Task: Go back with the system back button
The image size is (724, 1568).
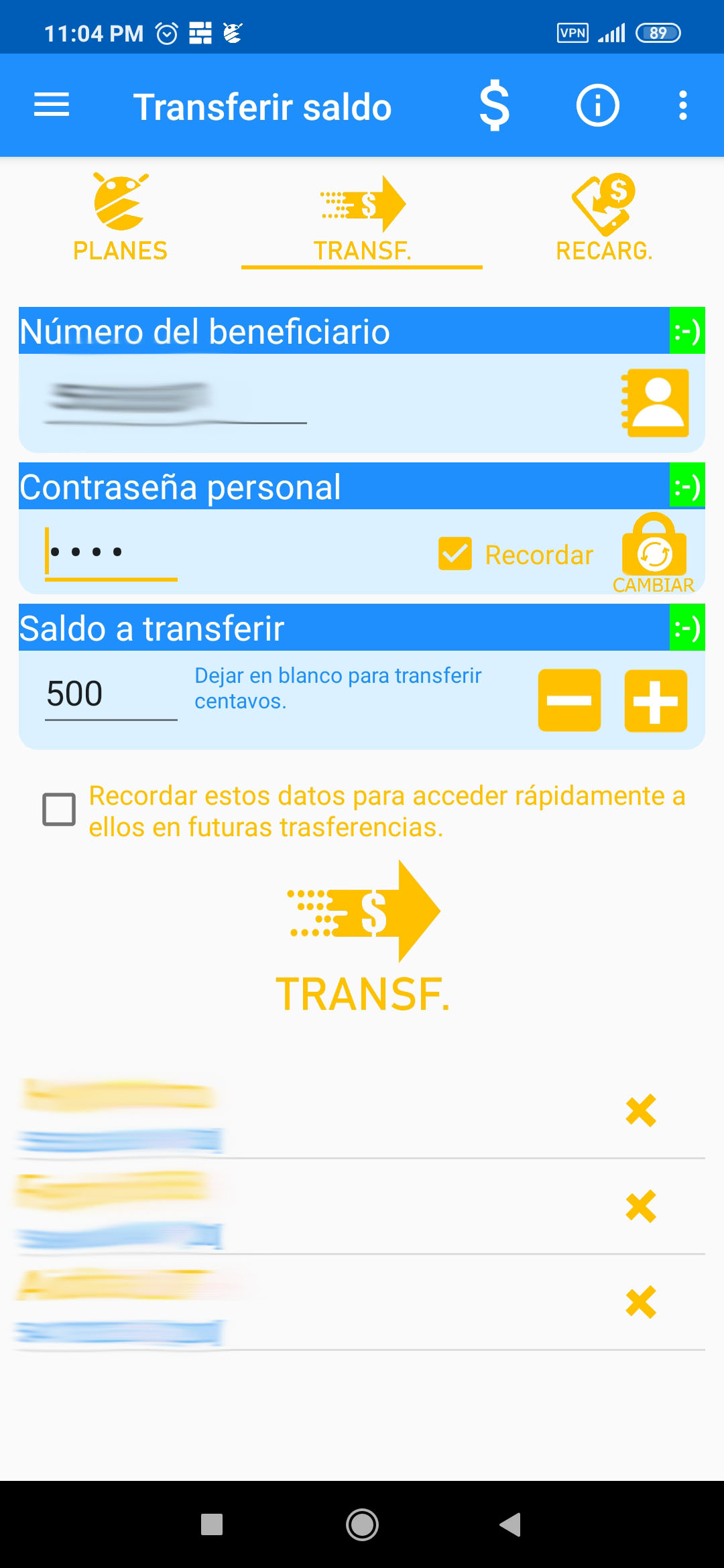Action: coord(511,1524)
